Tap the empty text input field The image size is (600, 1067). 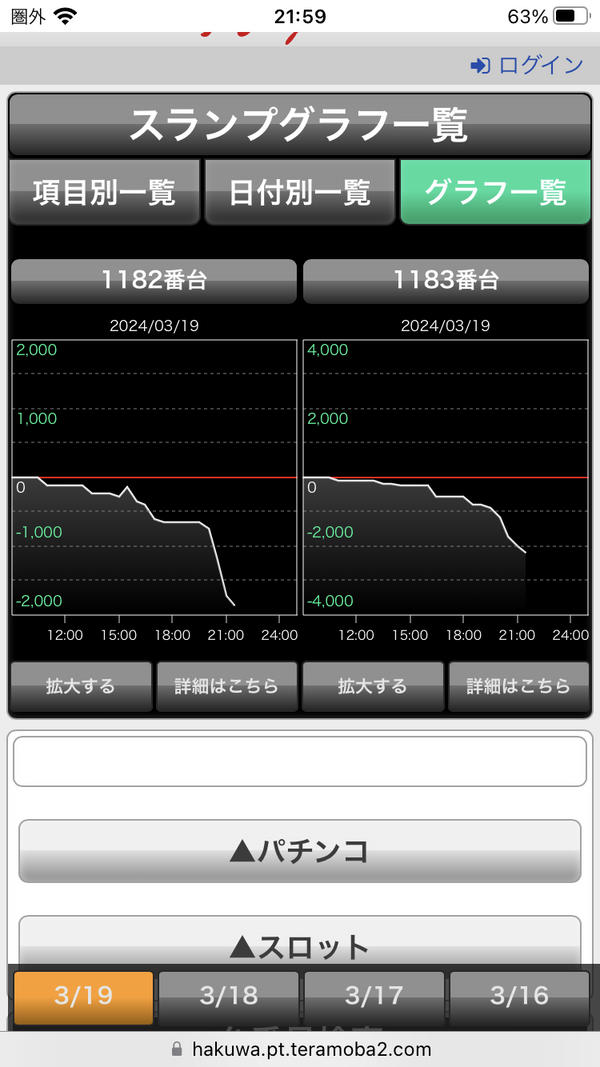[x=300, y=761]
